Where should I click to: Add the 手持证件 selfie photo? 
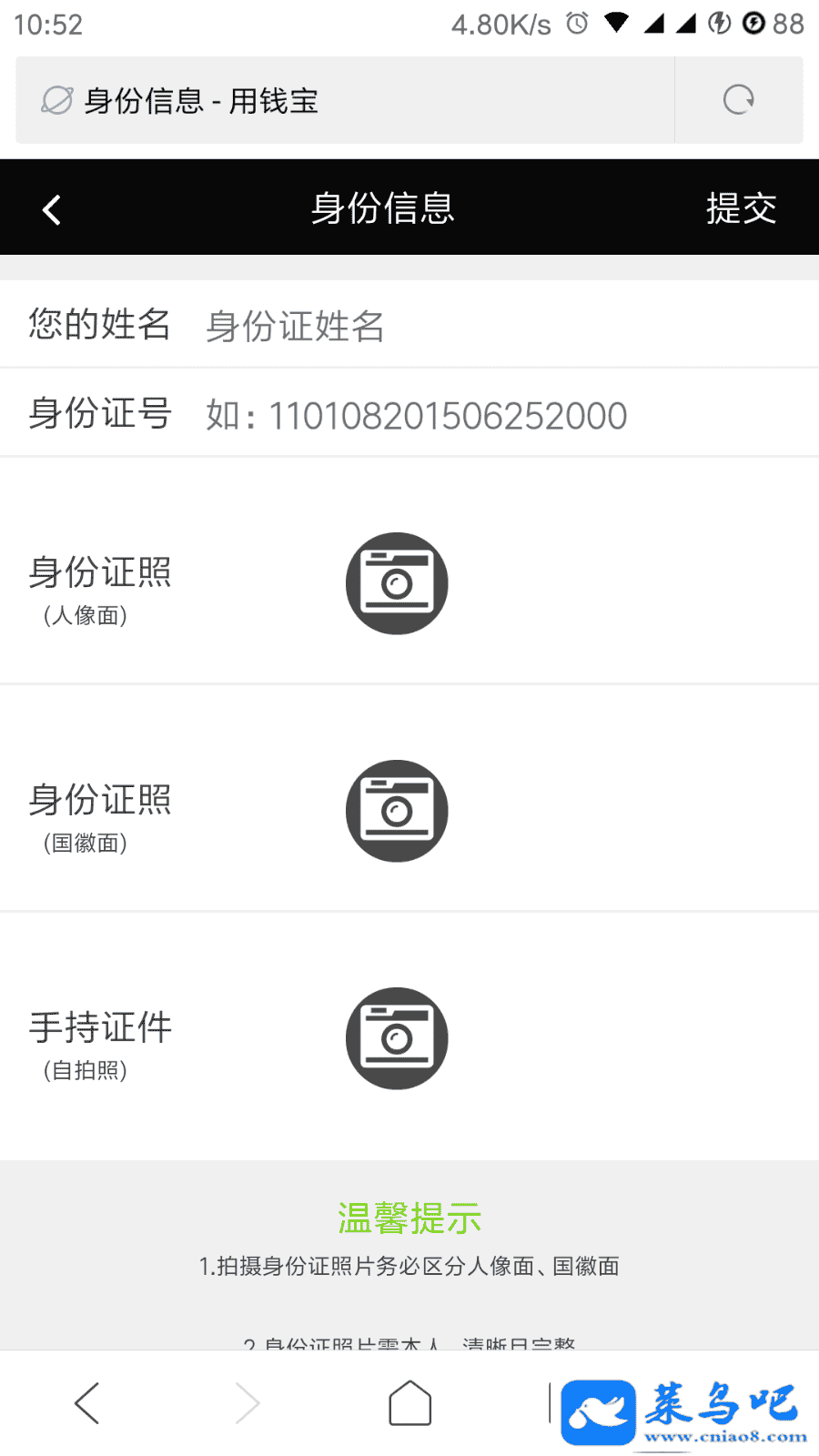[x=397, y=1038]
